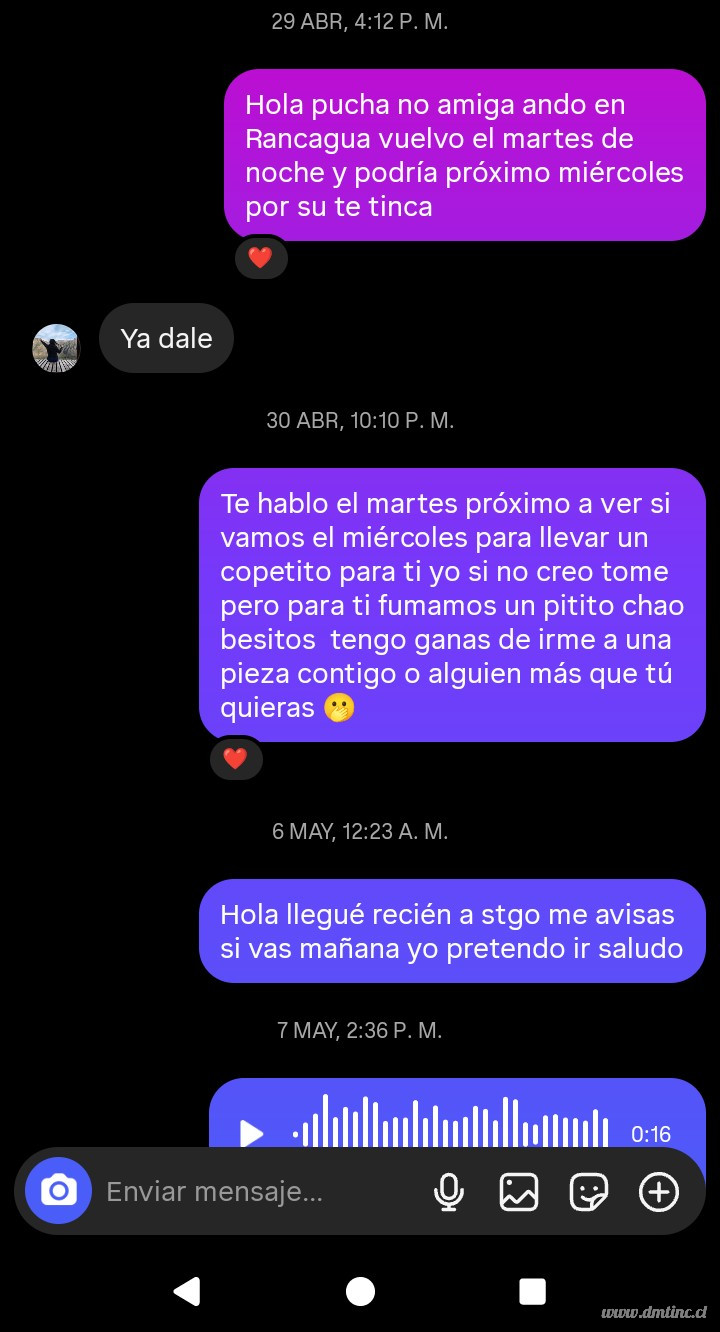Play the 0:16 voice message
The image size is (720, 1332).
[x=251, y=1134]
